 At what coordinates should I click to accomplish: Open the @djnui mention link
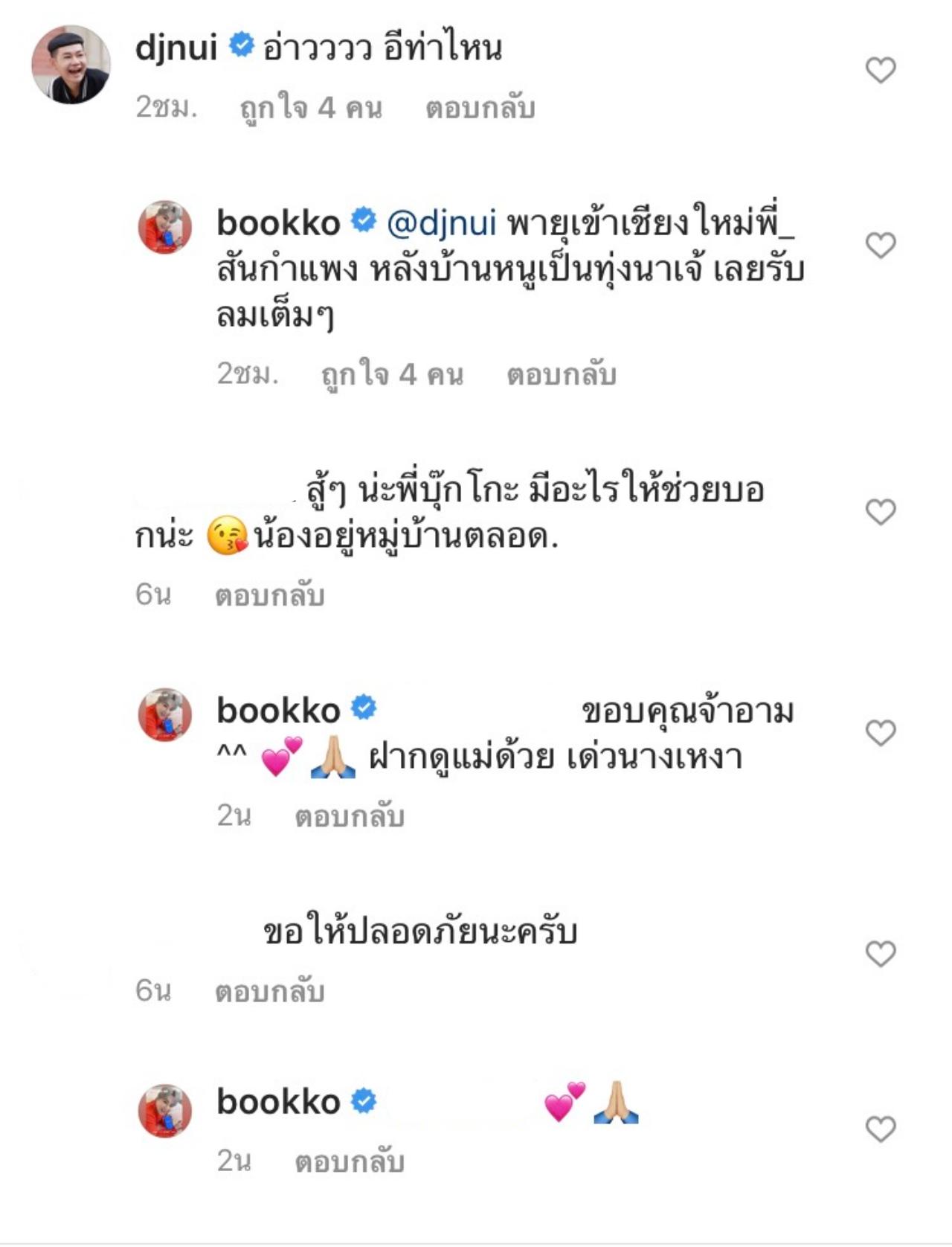(442, 223)
